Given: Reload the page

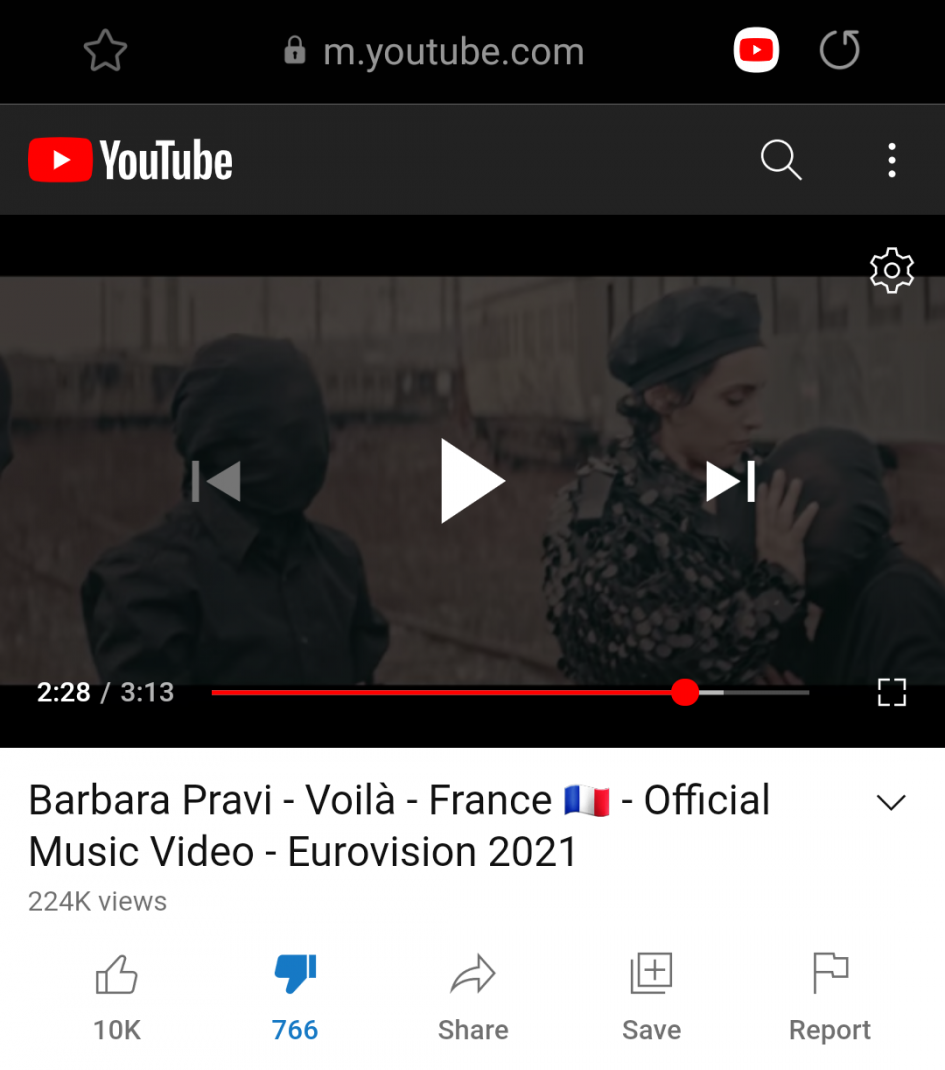Looking at the screenshot, I should (839, 50).
